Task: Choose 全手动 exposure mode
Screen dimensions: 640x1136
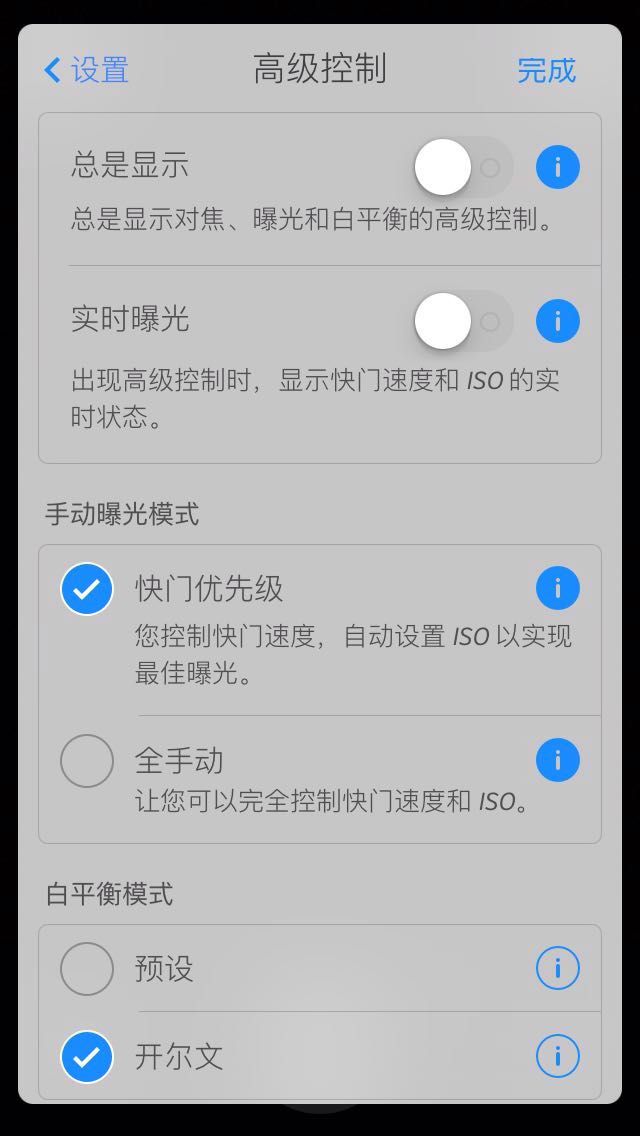Action: 87,761
